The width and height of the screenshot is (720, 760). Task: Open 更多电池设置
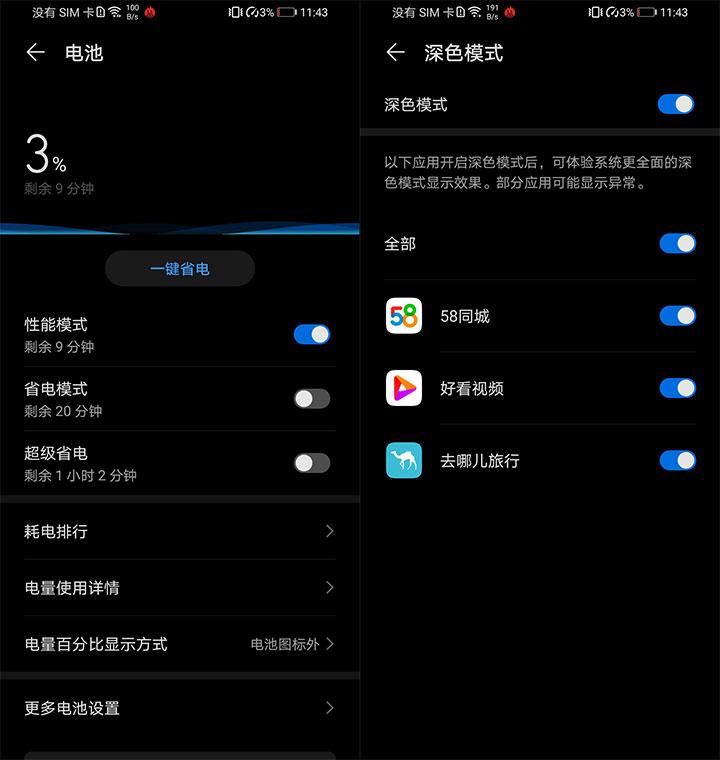pyautogui.click(x=180, y=708)
